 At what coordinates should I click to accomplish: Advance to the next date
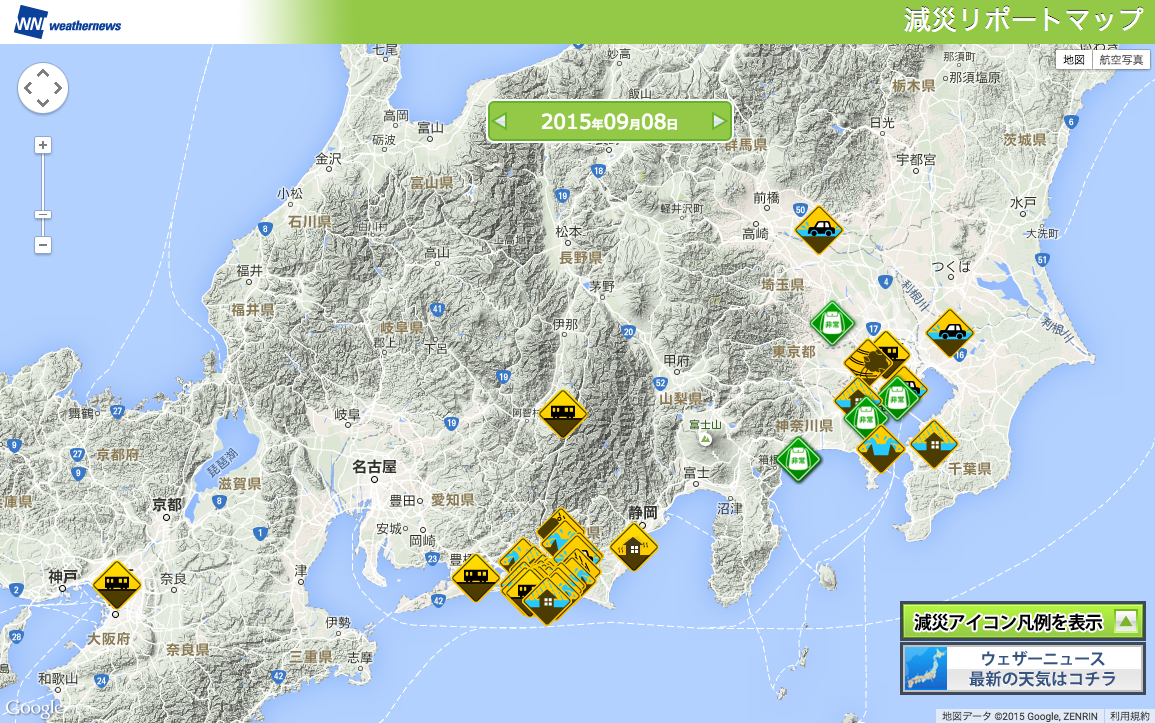pos(718,122)
